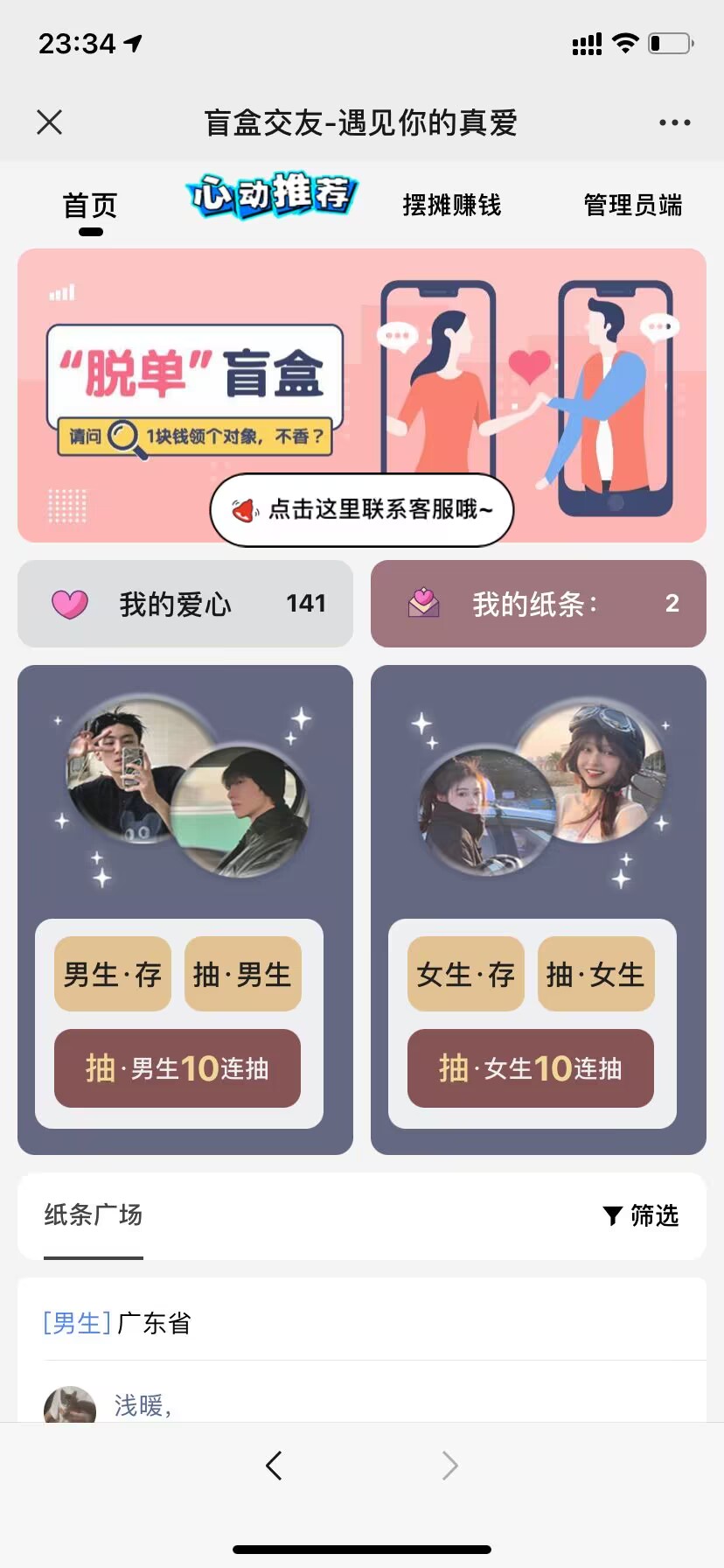The width and height of the screenshot is (724, 1568).
Task: Close the page with the X icon
Action: pos(50,122)
